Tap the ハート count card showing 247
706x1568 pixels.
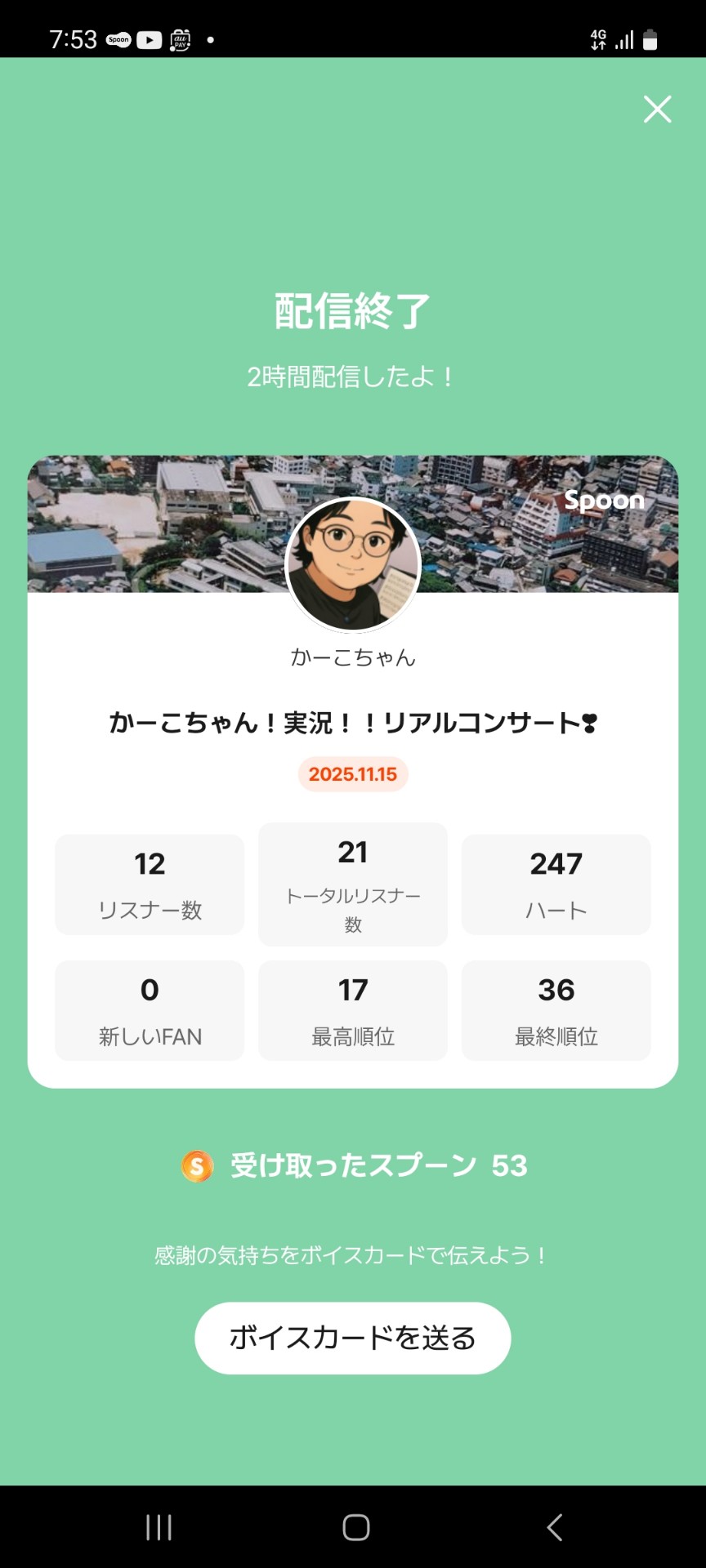pos(556,883)
